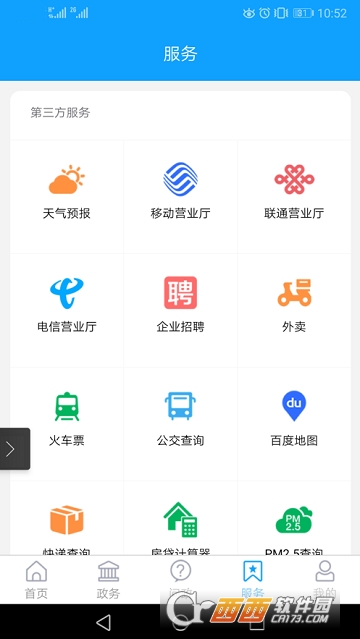Tap the system back button
This screenshot has width=360, height=639.
(103, 622)
